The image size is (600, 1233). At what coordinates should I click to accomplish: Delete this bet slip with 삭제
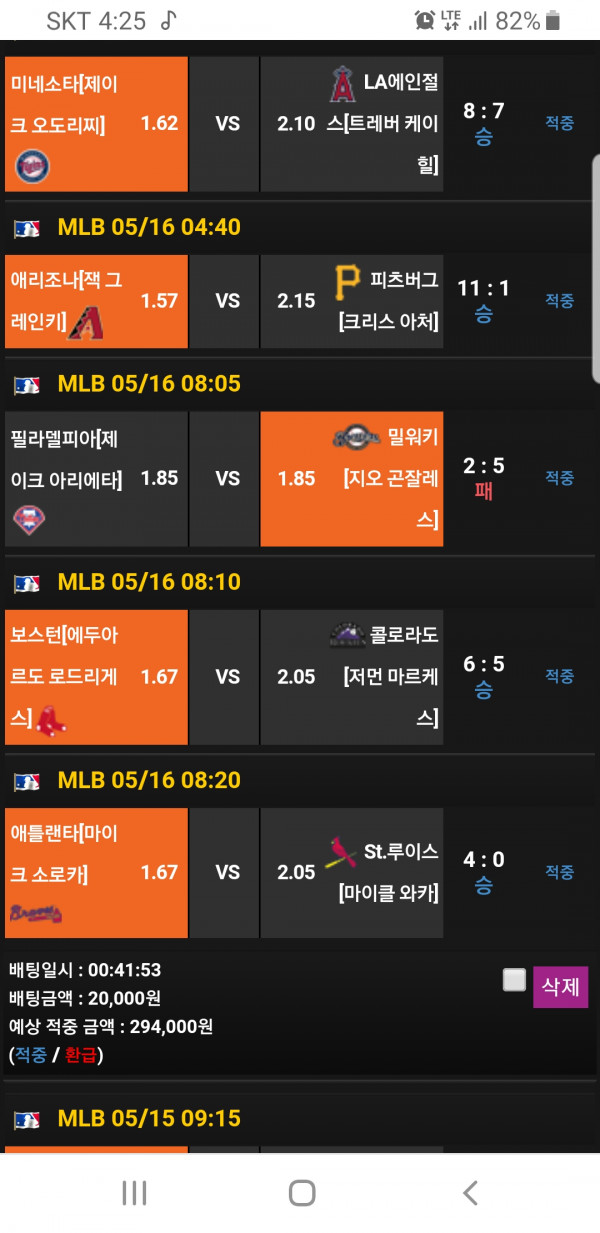pos(560,986)
